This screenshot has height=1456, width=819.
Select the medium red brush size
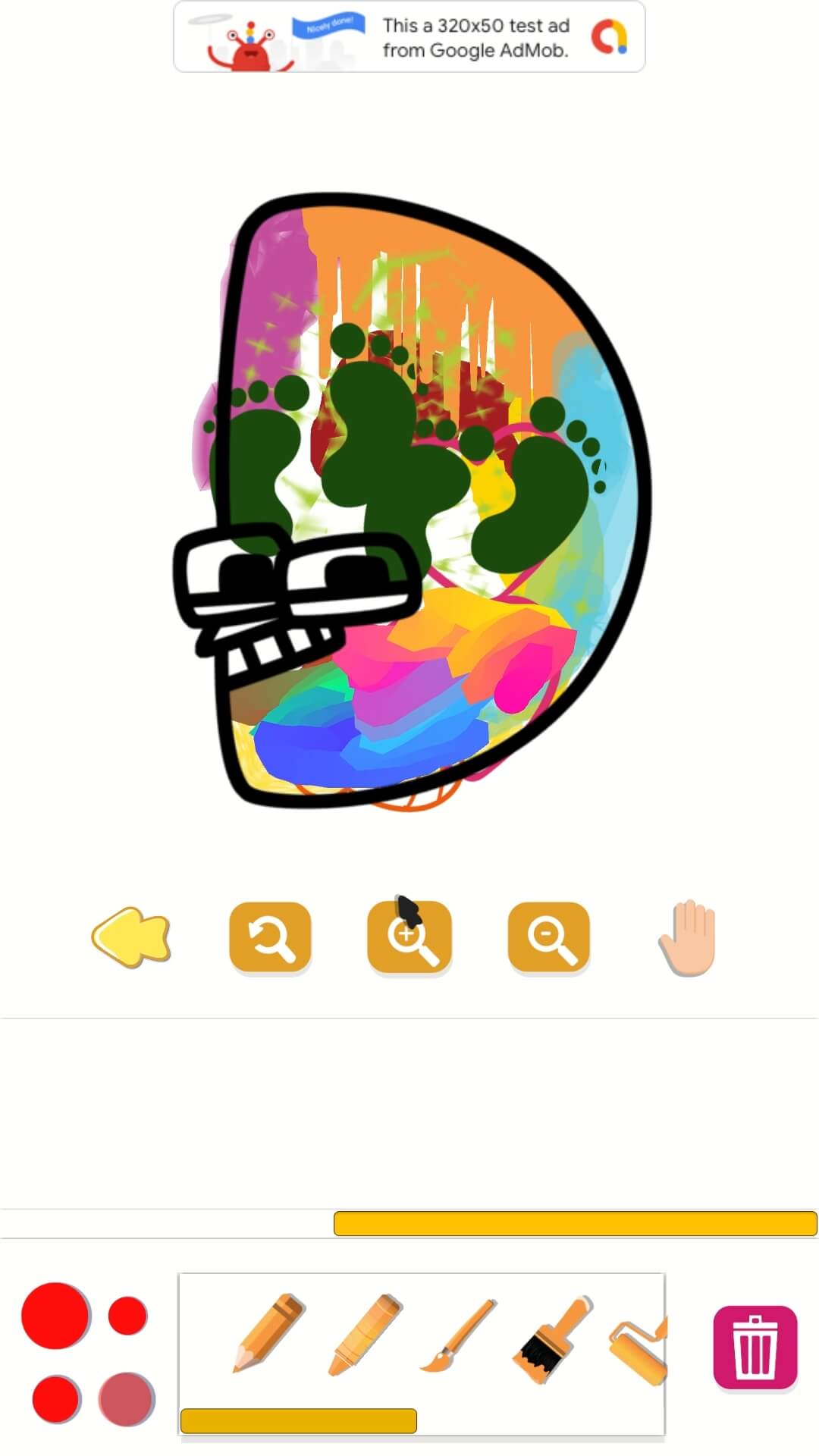point(56,1400)
